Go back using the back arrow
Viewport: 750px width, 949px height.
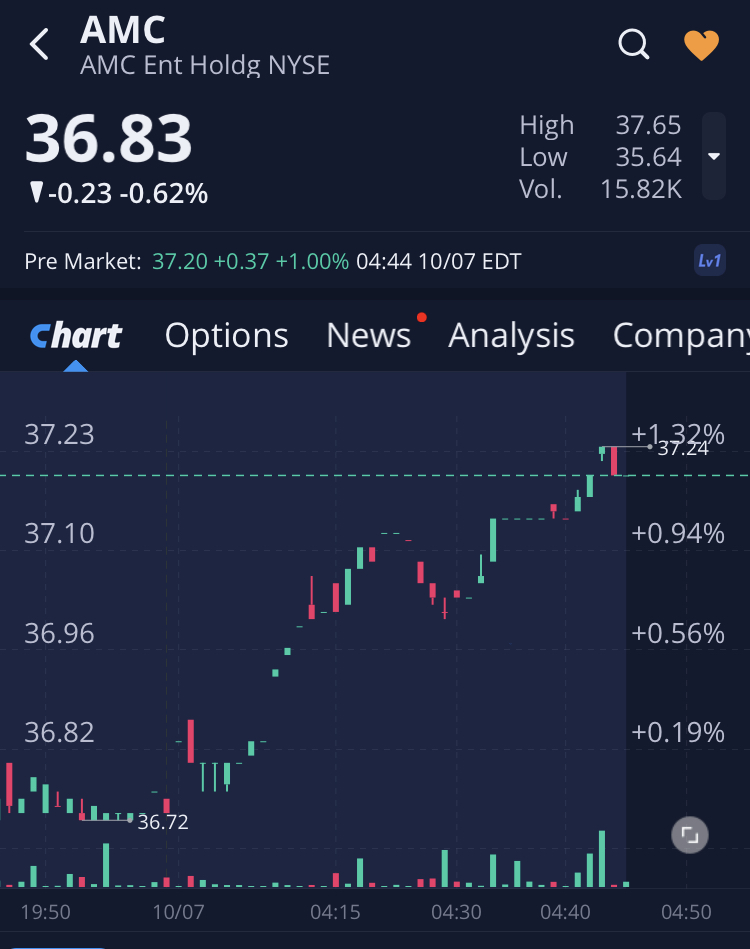pyautogui.click(x=40, y=45)
